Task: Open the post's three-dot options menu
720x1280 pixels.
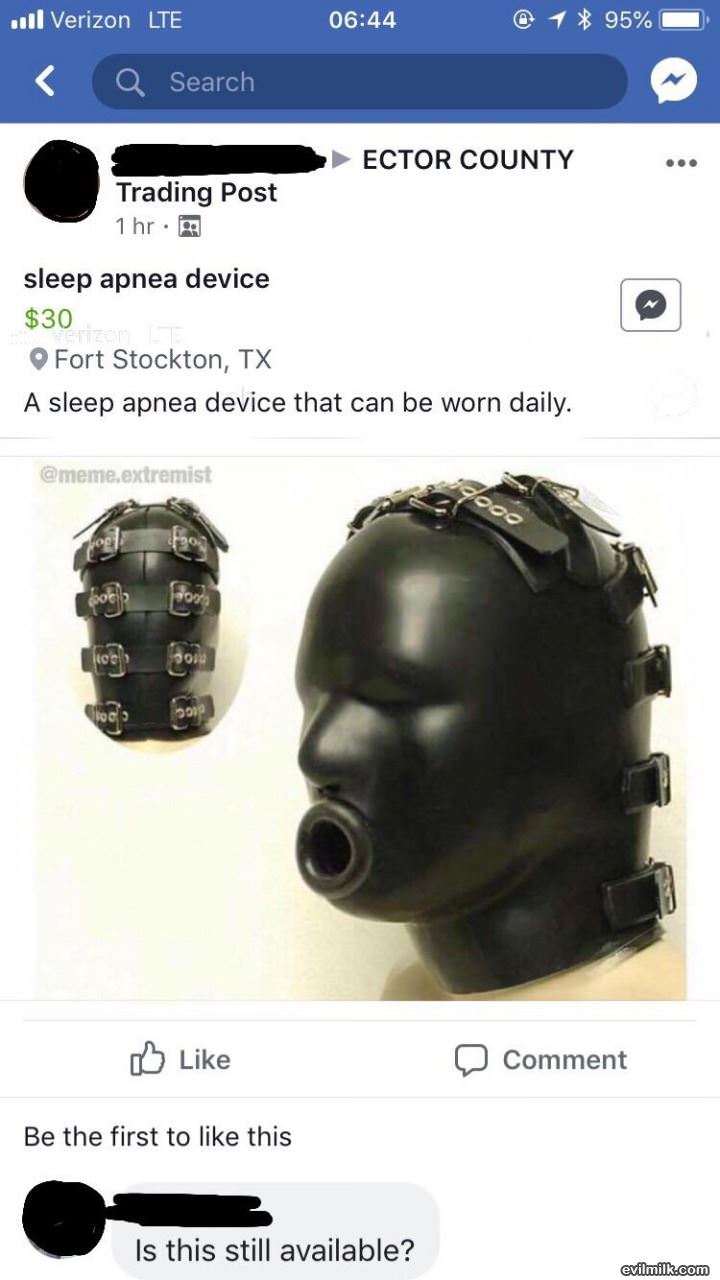Action: coord(681,163)
